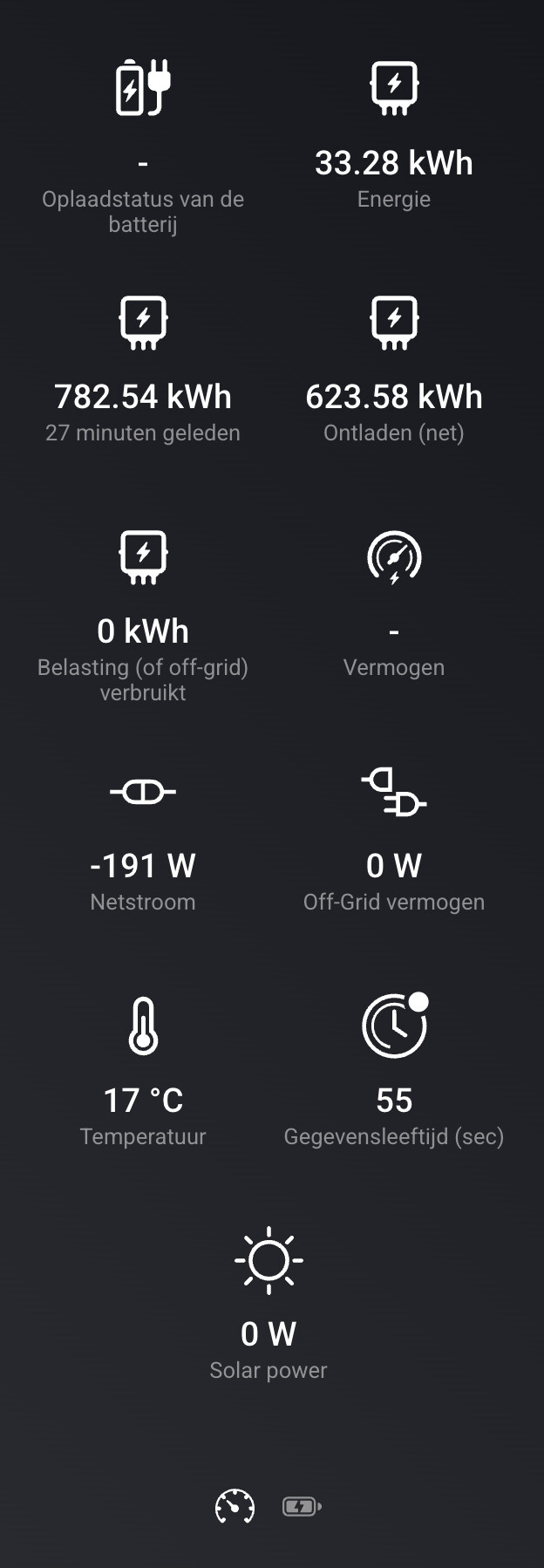This screenshot has height=1568, width=544.
Task: Switch to the gauge view tab
Action: [235, 1506]
